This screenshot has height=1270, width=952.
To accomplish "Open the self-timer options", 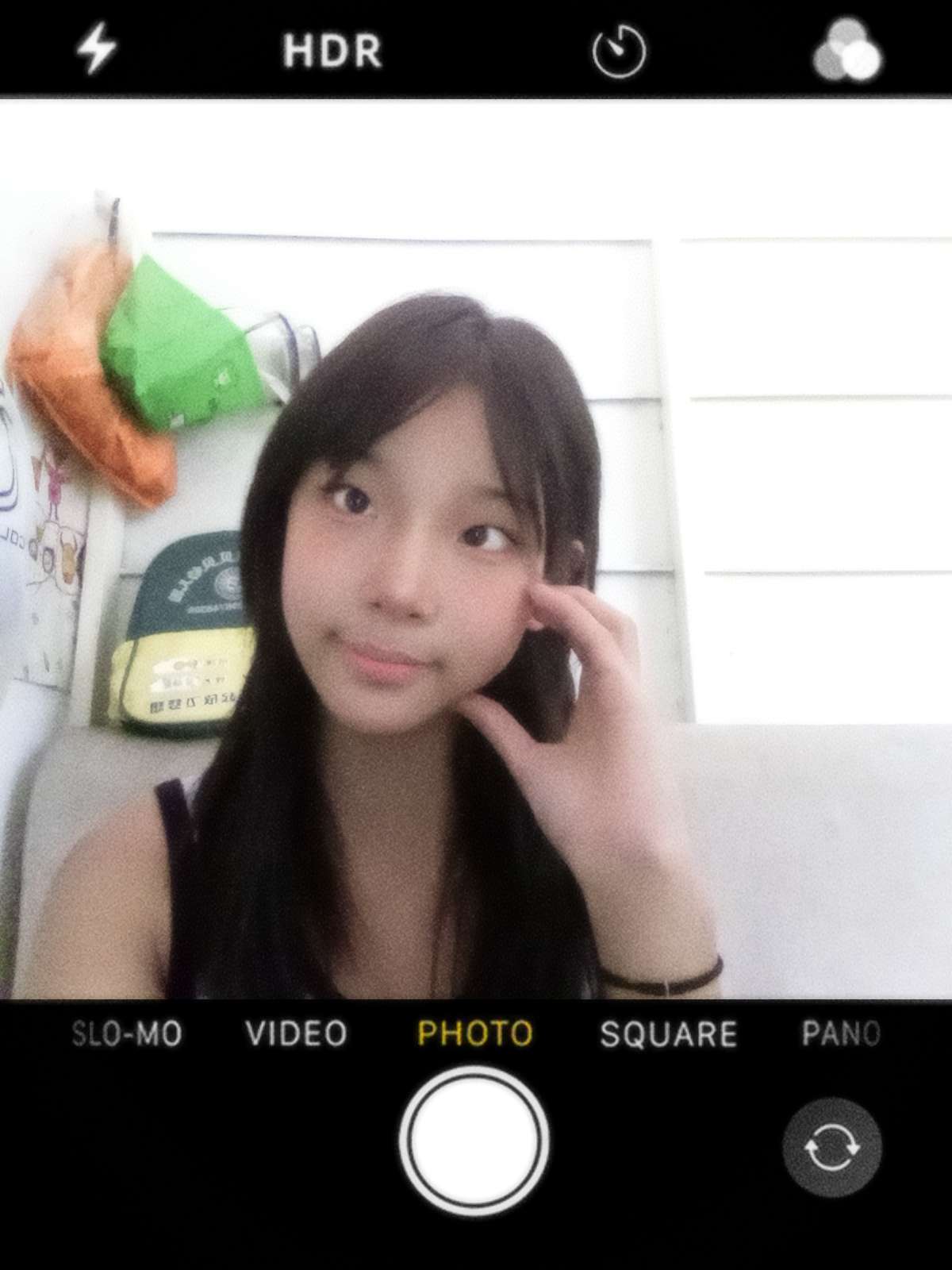I will point(619,52).
